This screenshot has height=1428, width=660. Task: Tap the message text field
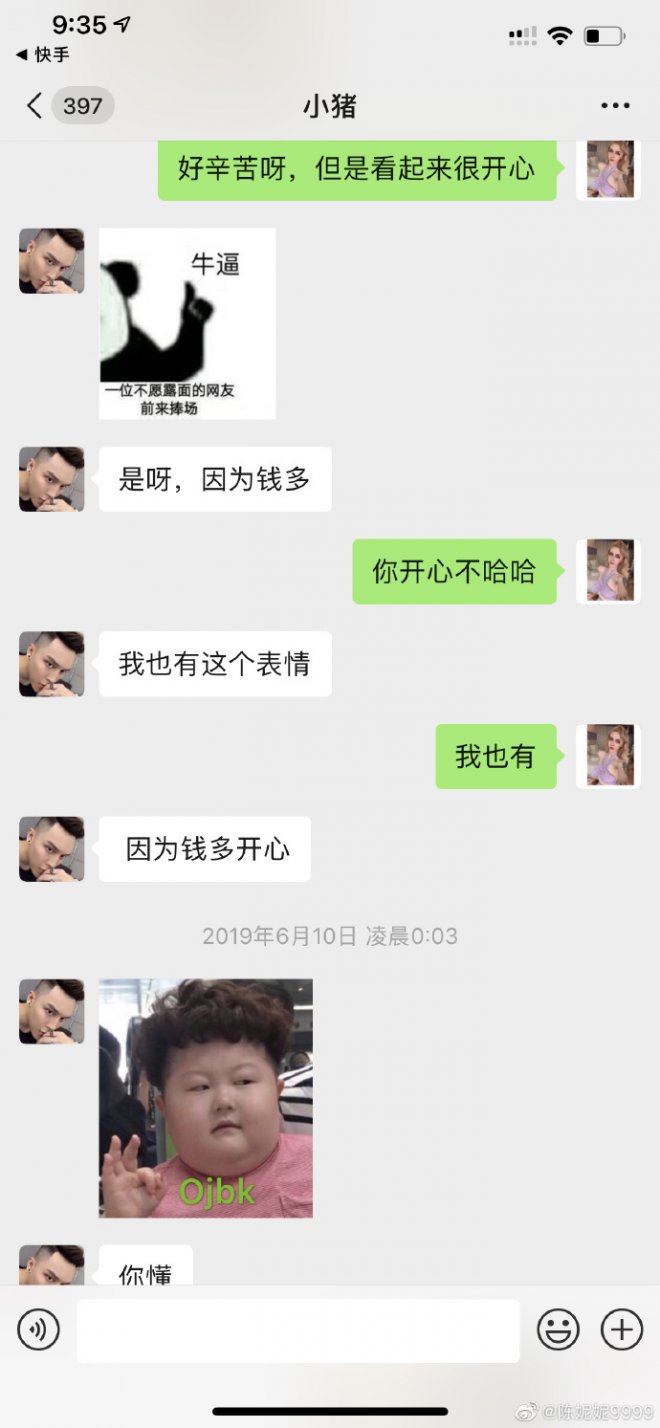click(297, 1330)
